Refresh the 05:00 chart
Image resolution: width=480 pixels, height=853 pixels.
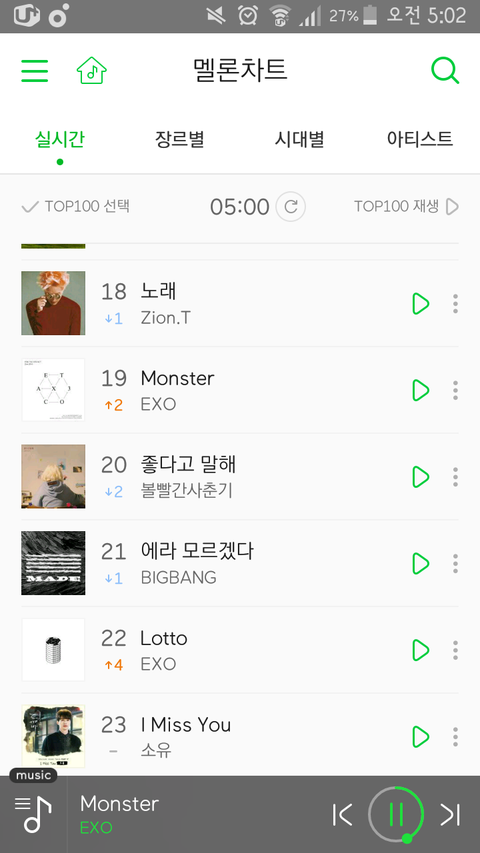pos(291,207)
